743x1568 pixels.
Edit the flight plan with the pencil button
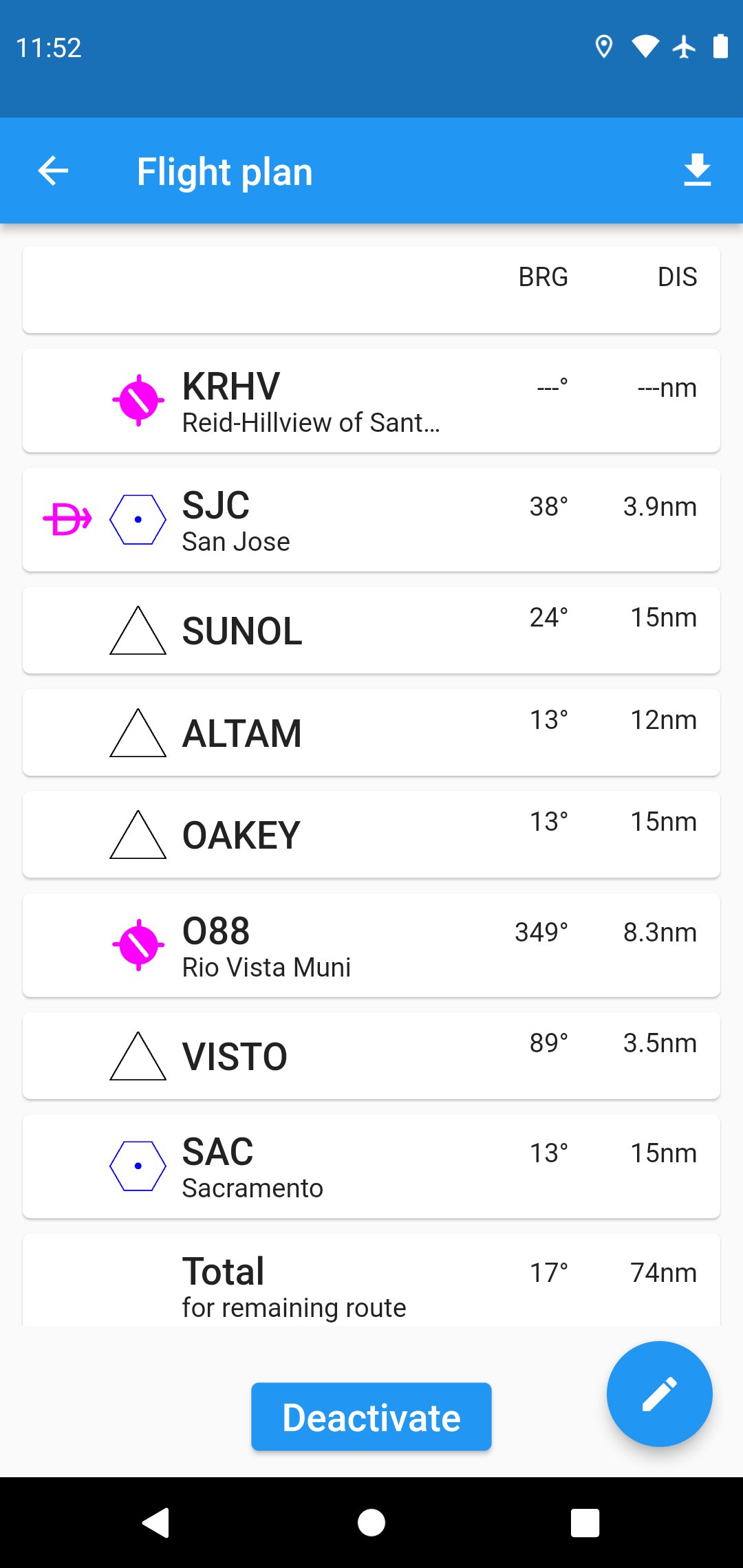point(659,1394)
